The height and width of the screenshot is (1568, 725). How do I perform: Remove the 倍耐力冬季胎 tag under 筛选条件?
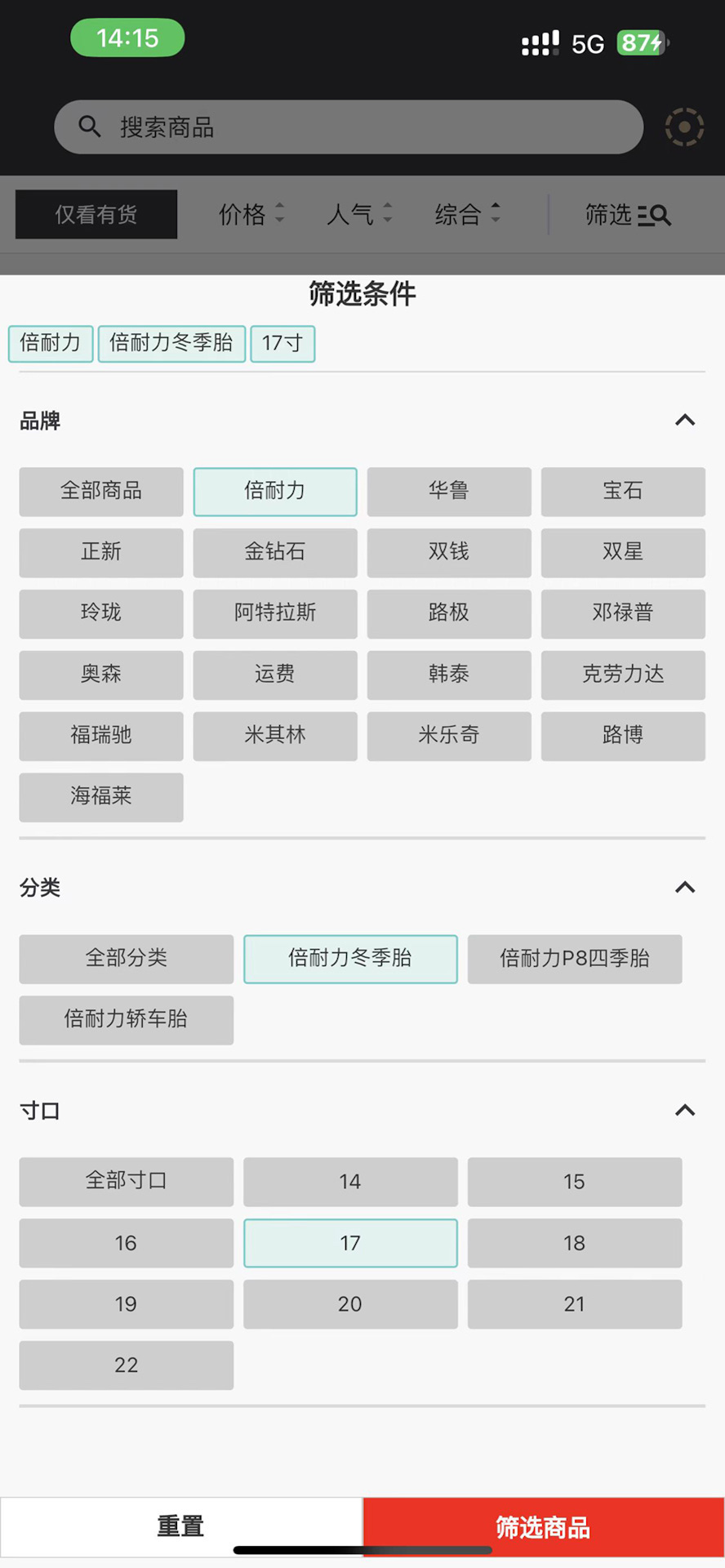coord(171,343)
